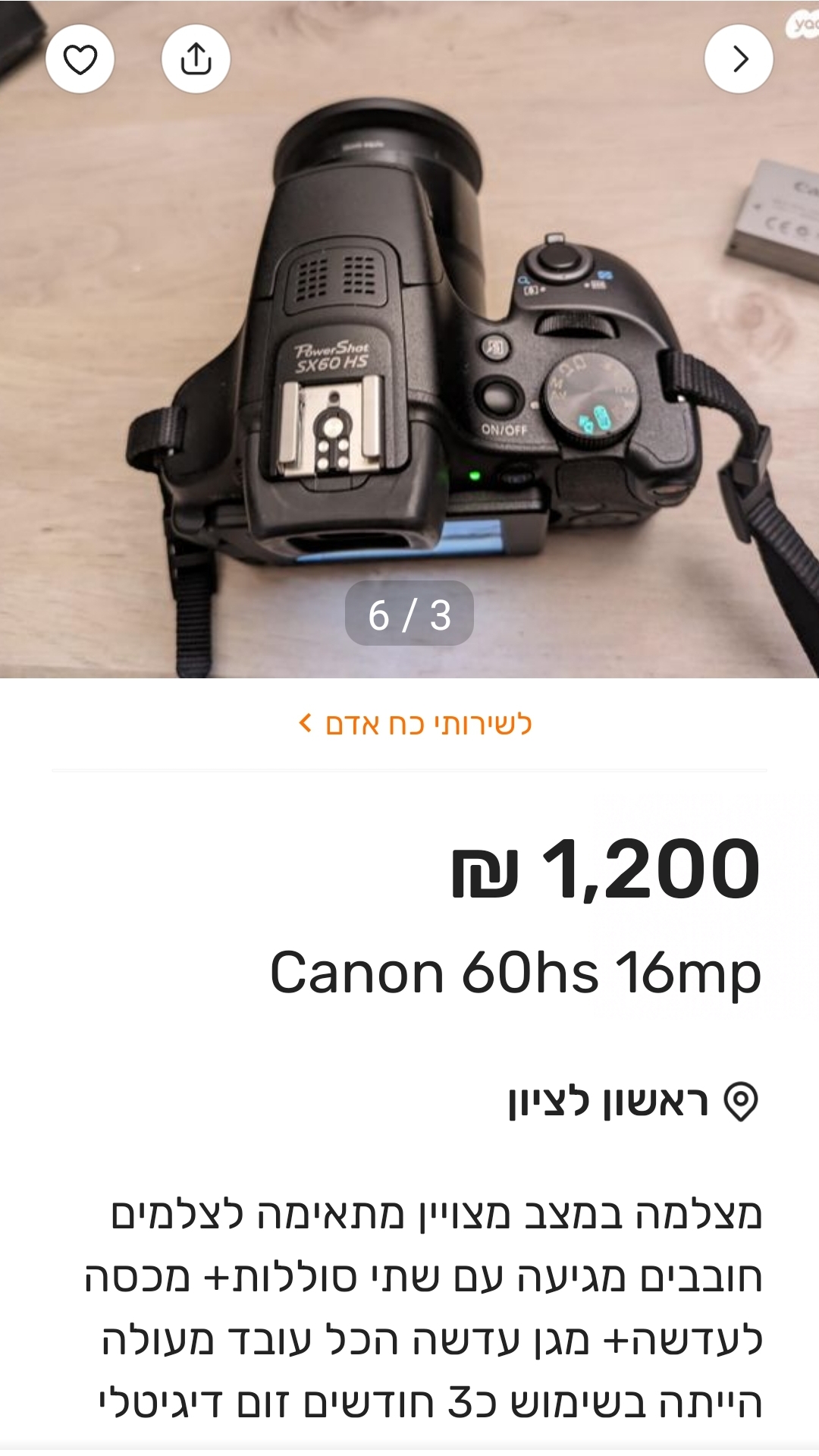
Task: Open the לשירותי כח אדם link
Action: click(x=416, y=725)
